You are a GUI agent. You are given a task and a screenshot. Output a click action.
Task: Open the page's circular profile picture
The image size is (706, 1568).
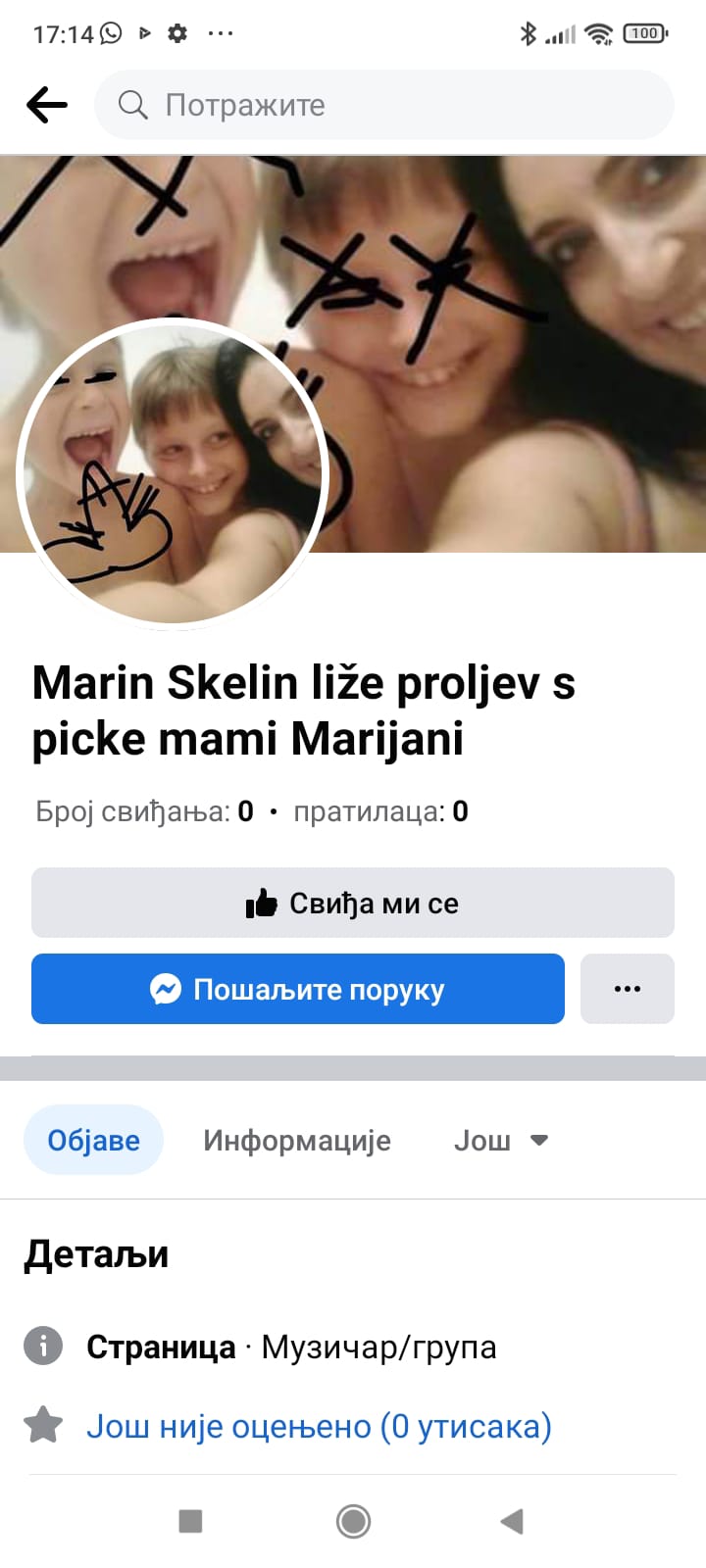173,472
